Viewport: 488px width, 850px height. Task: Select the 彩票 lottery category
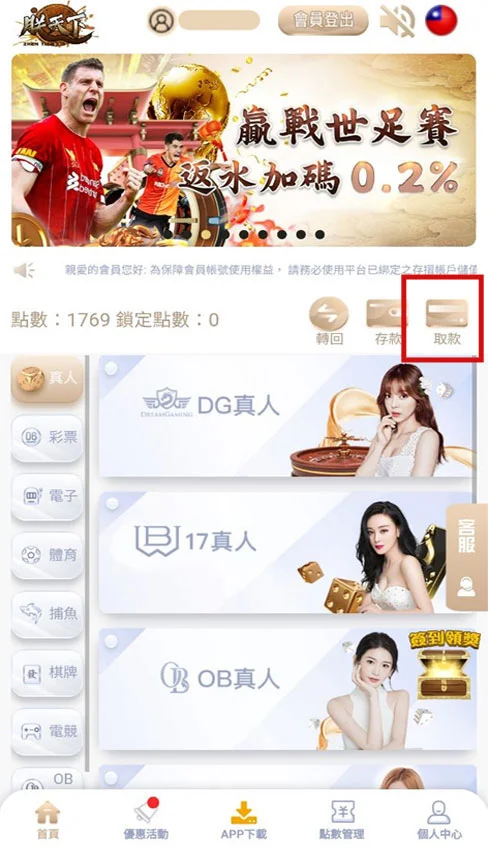(x=47, y=437)
